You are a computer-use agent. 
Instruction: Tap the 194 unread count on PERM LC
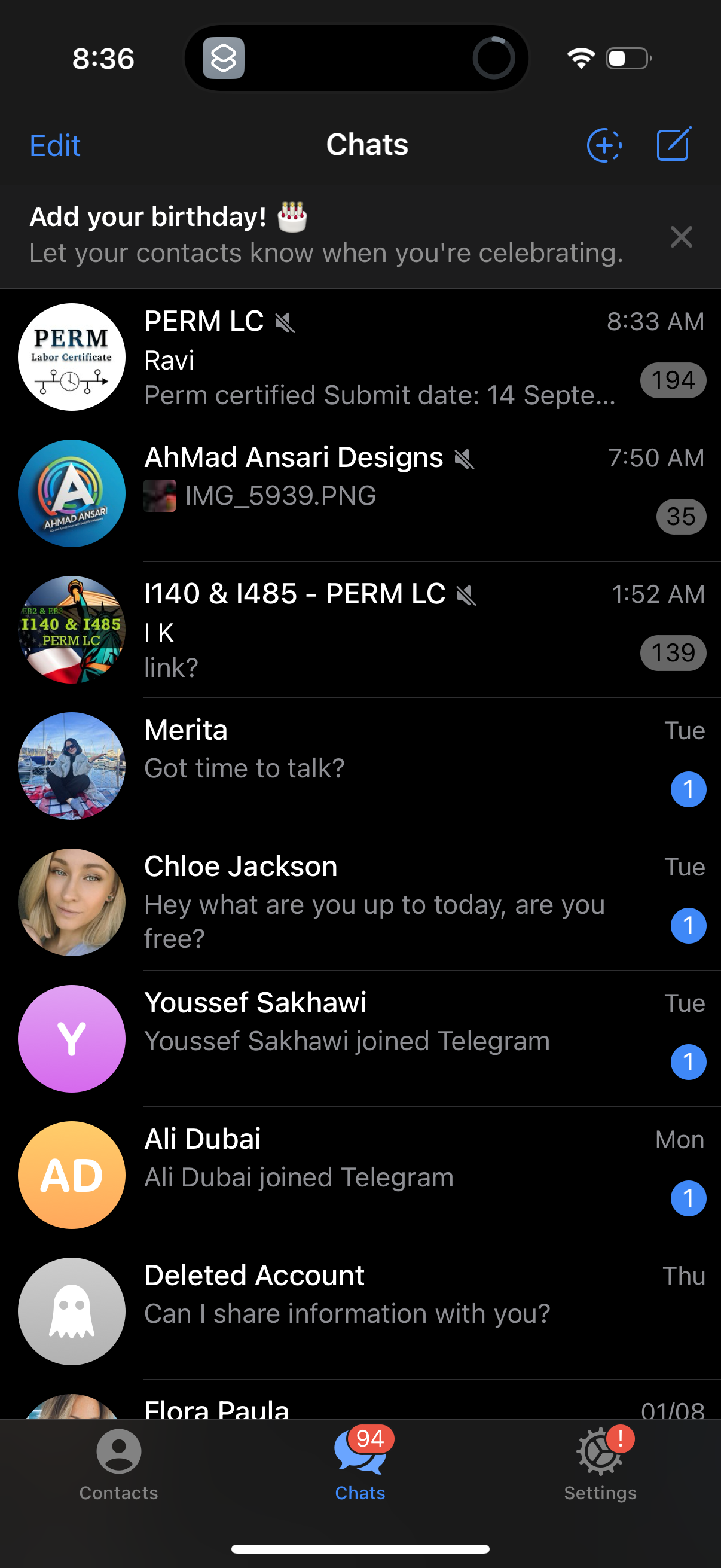pos(673,380)
